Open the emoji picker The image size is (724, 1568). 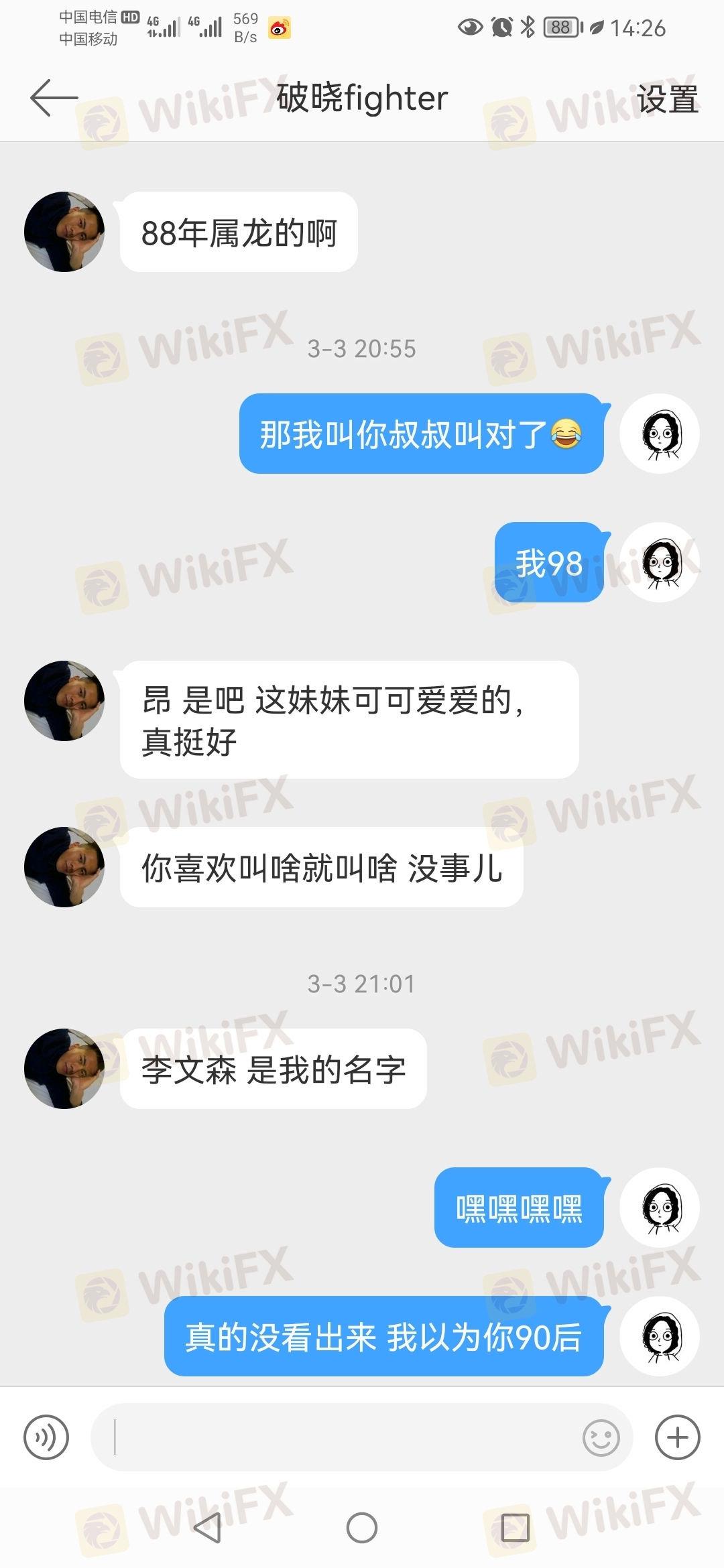pyautogui.click(x=601, y=1438)
